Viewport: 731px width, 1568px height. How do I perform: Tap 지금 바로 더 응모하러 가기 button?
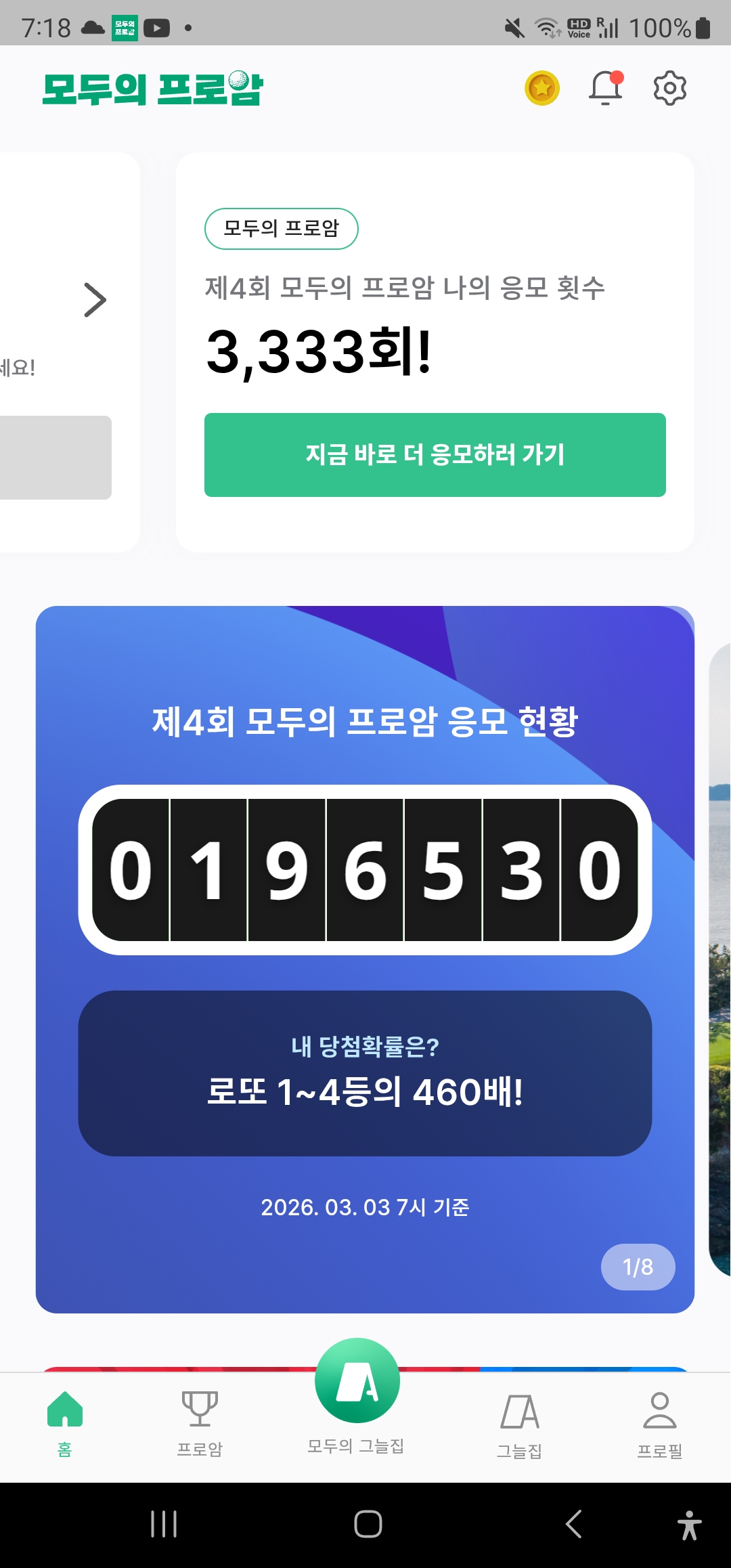pos(435,454)
